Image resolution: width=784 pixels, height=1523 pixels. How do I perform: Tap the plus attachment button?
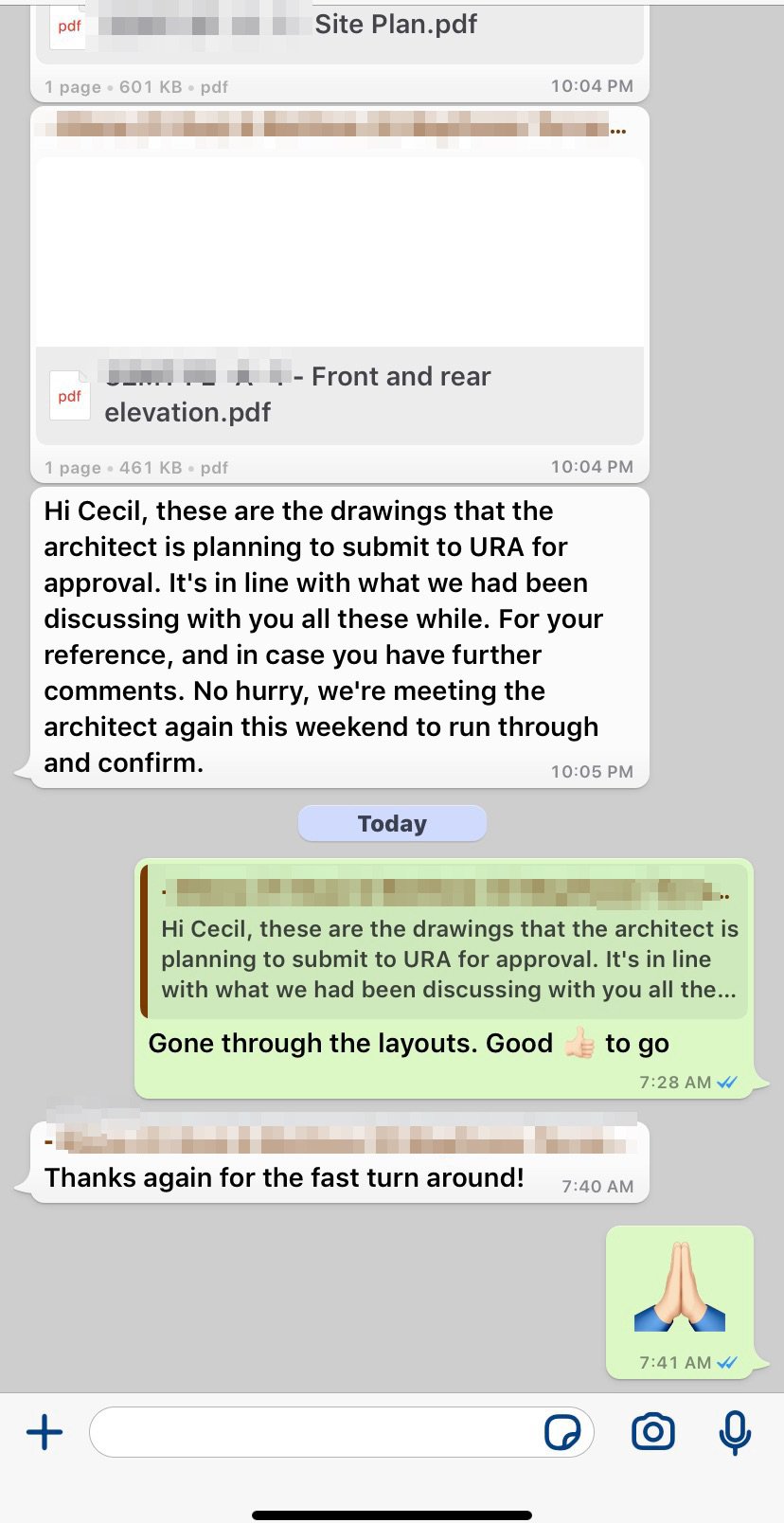click(x=45, y=1431)
